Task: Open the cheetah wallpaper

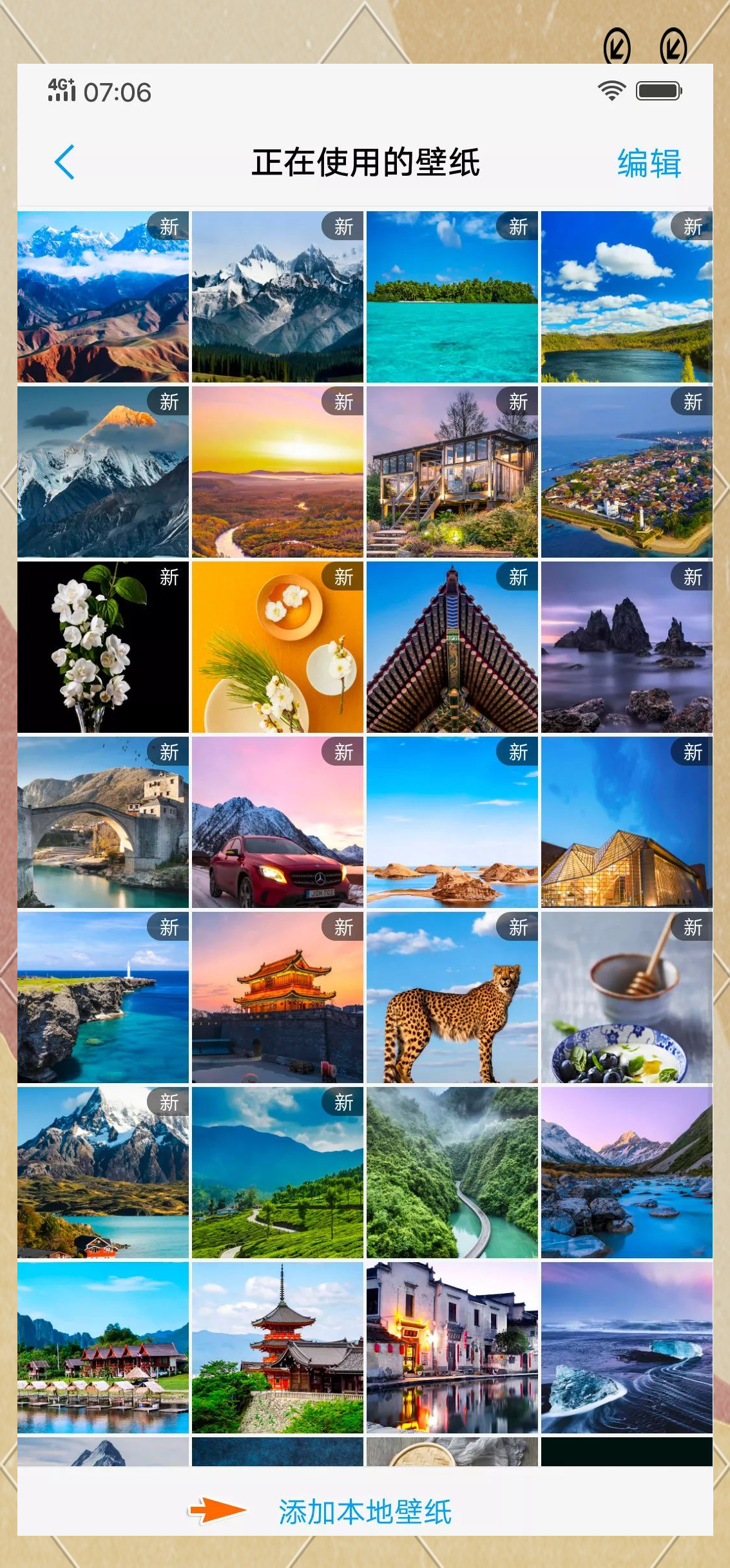Action: [x=452, y=997]
